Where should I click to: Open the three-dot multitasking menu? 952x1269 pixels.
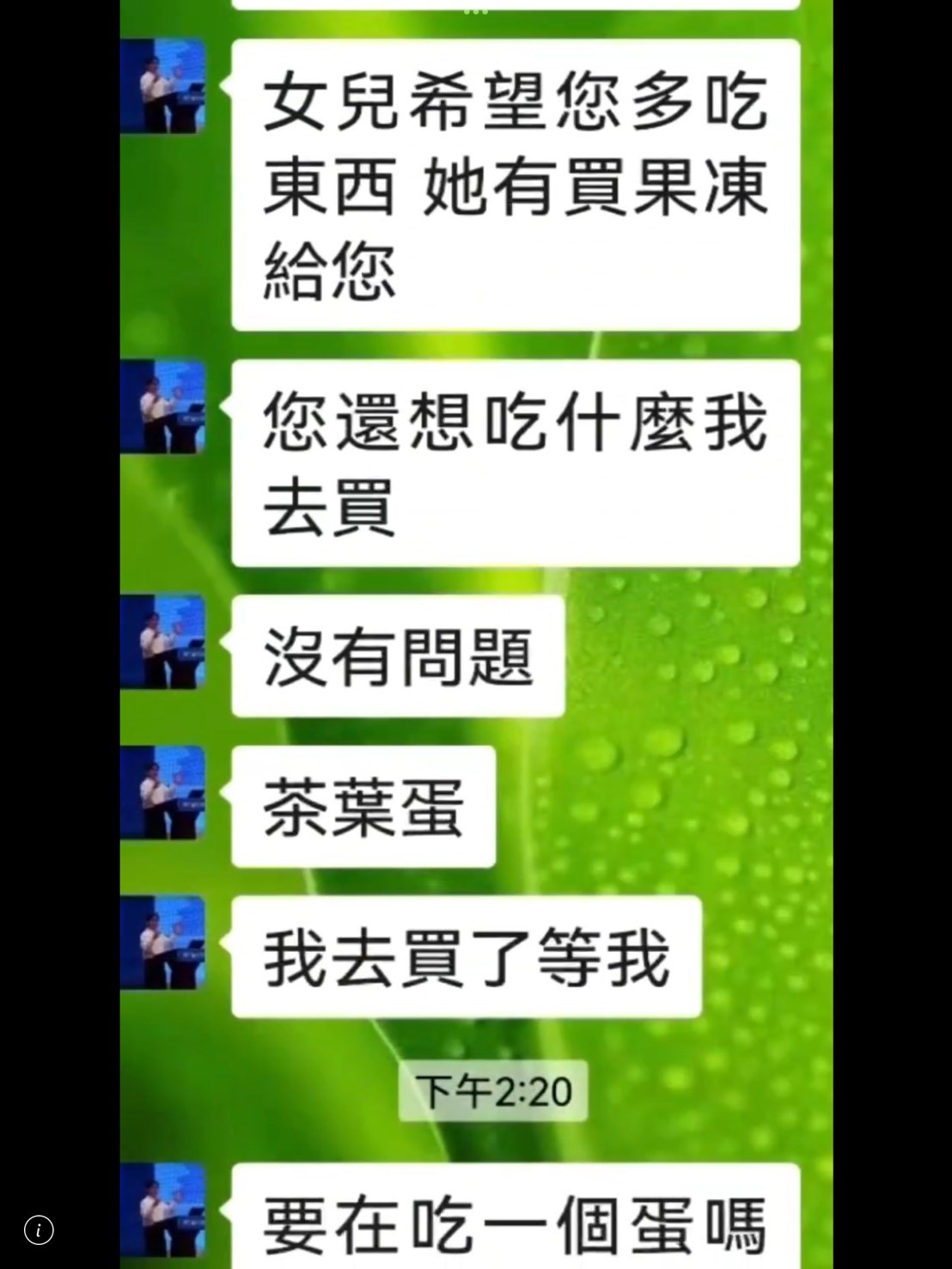(x=476, y=11)
